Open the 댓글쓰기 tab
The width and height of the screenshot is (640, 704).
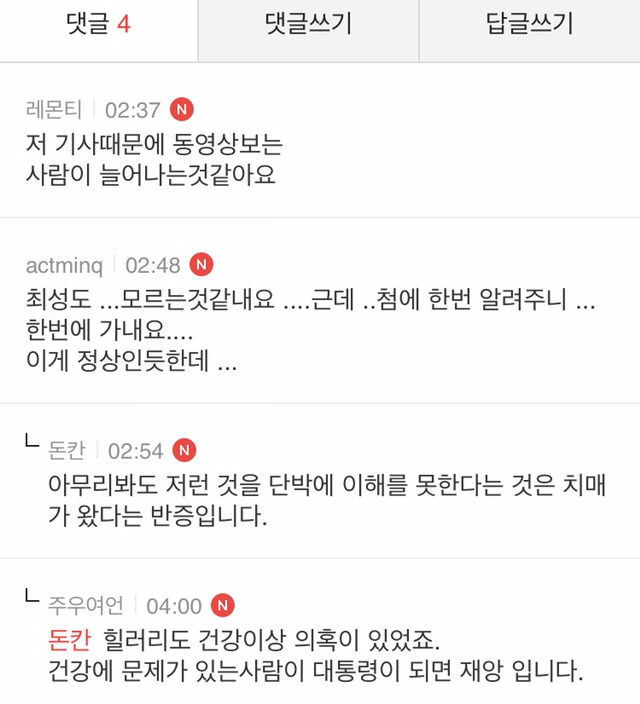point(308,25)
